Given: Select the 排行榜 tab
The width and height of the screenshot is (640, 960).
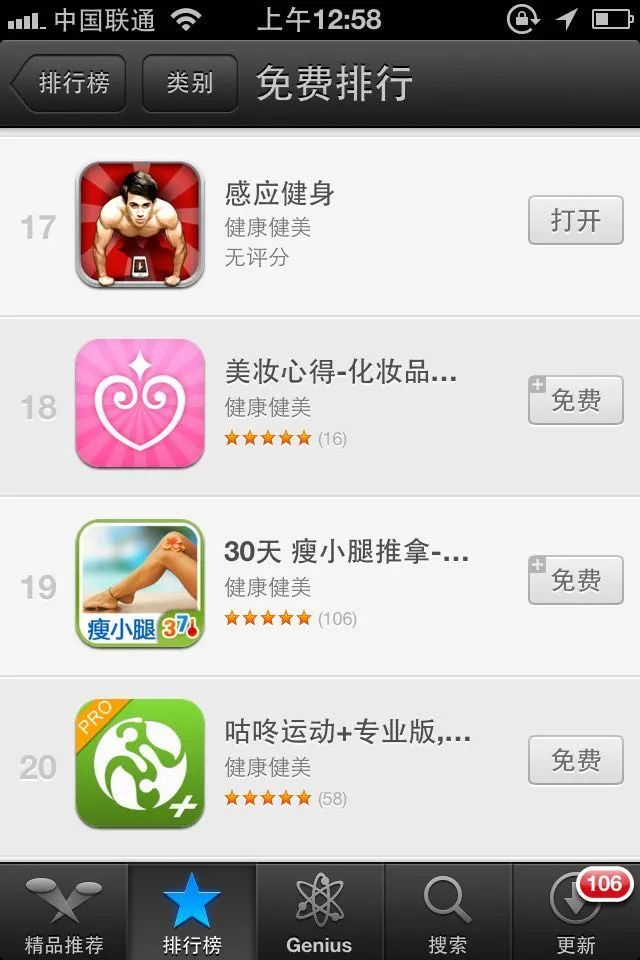Looking at the screenshot, I should (192, 913).
